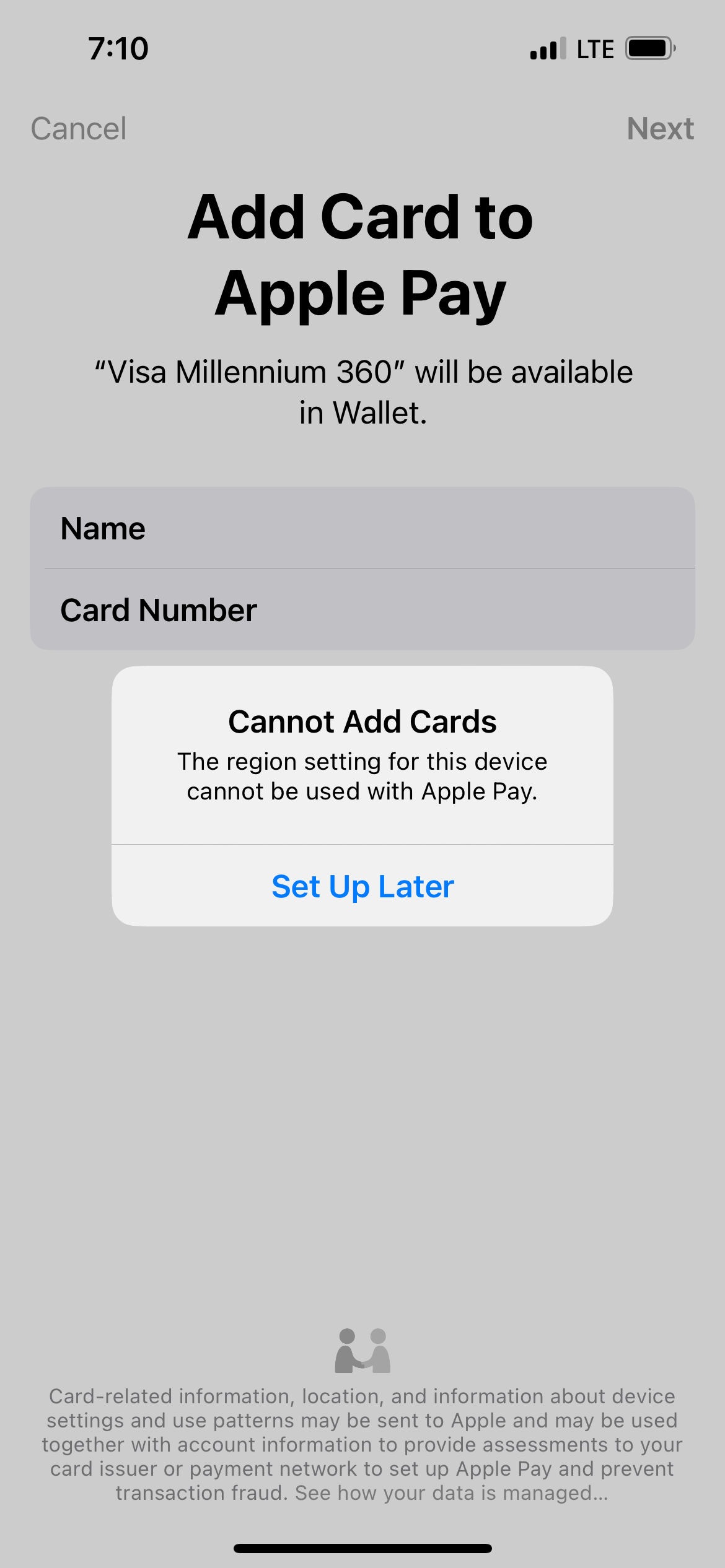Tap Cancel to dismiss card setup
The image size is (725, 1568).
78,128
